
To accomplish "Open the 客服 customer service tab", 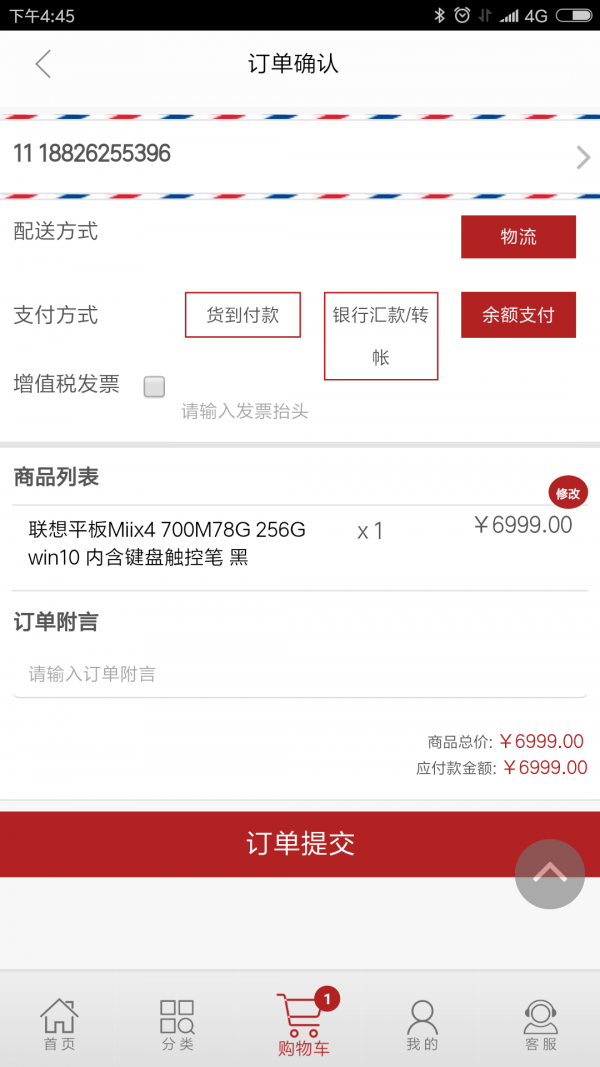I will (541, 1024).
